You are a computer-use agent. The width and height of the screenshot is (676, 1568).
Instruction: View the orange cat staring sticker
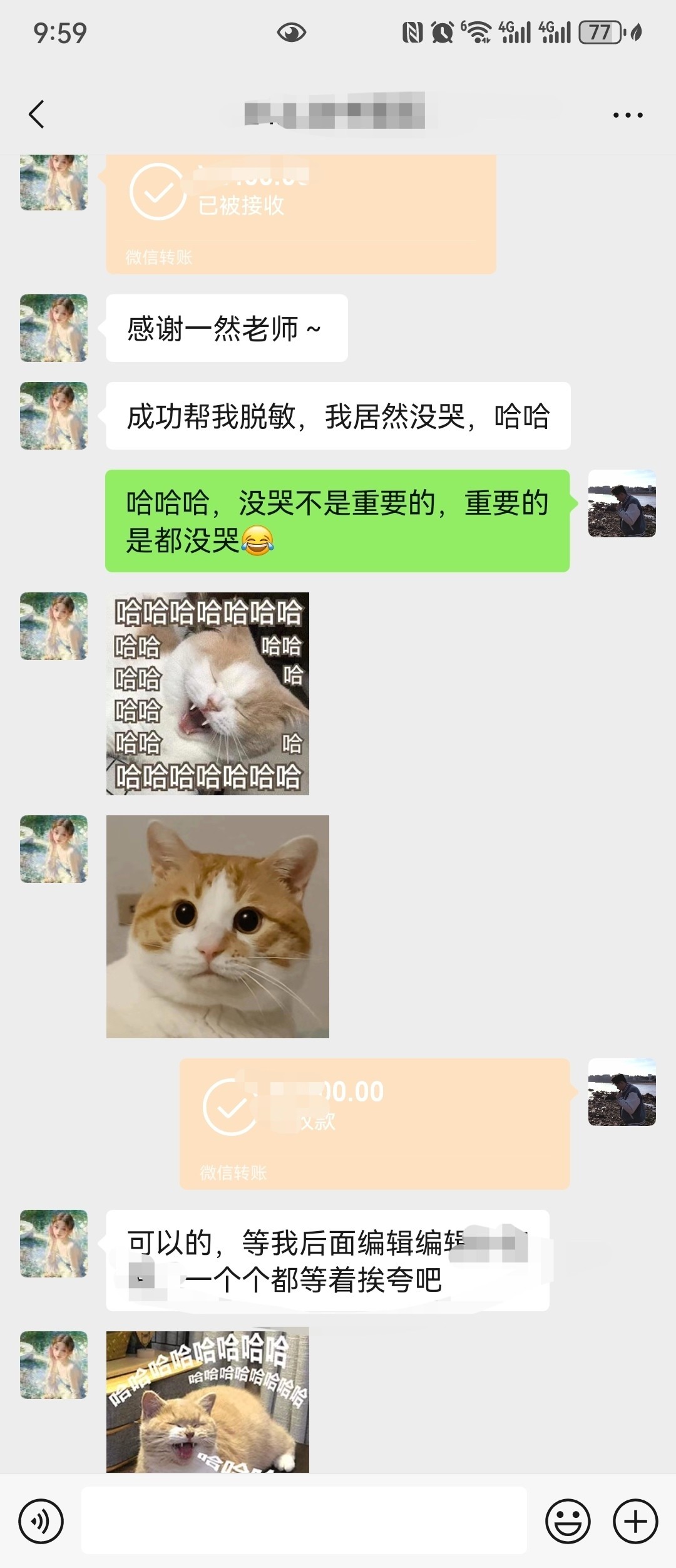(217, 926)
